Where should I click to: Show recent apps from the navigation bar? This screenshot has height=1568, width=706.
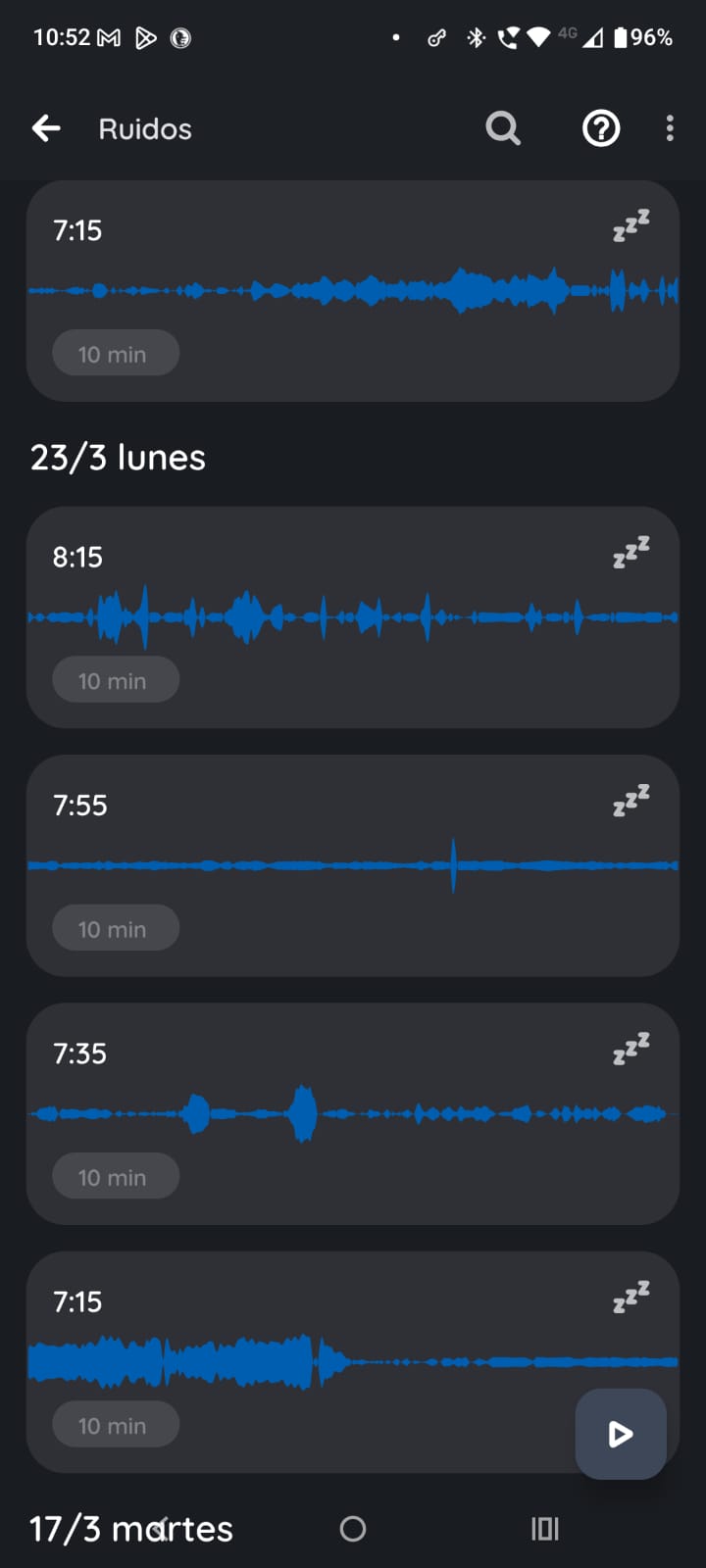click(x=545, y=1529)
